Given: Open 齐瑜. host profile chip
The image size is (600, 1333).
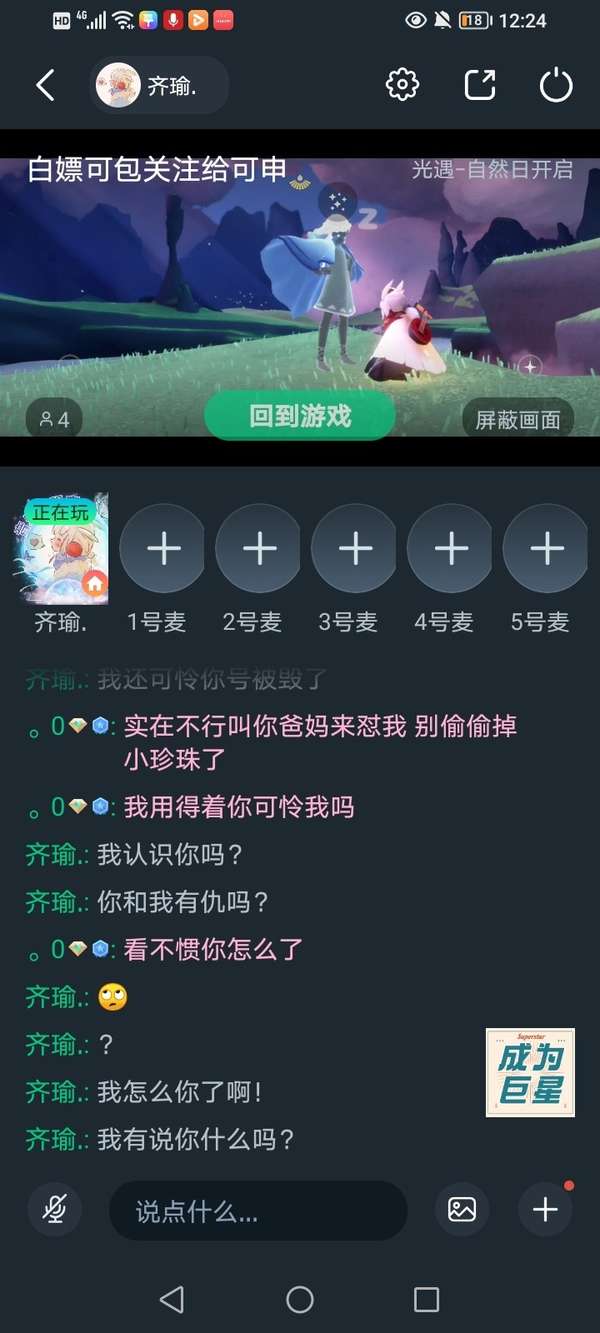Looking at the screenshot, I should 159,86.
